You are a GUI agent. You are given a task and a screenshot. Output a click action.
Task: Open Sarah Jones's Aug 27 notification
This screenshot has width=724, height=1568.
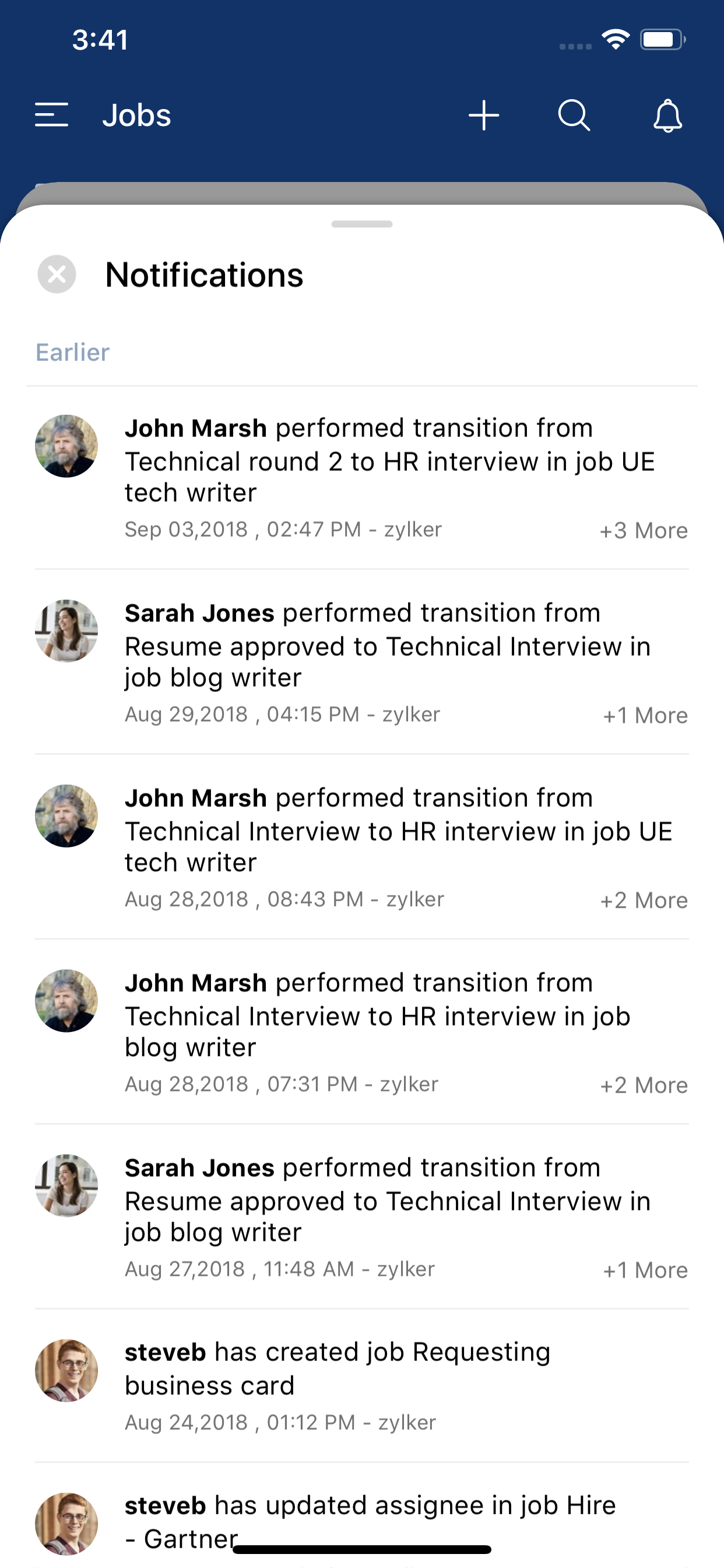pos(389,1201)
